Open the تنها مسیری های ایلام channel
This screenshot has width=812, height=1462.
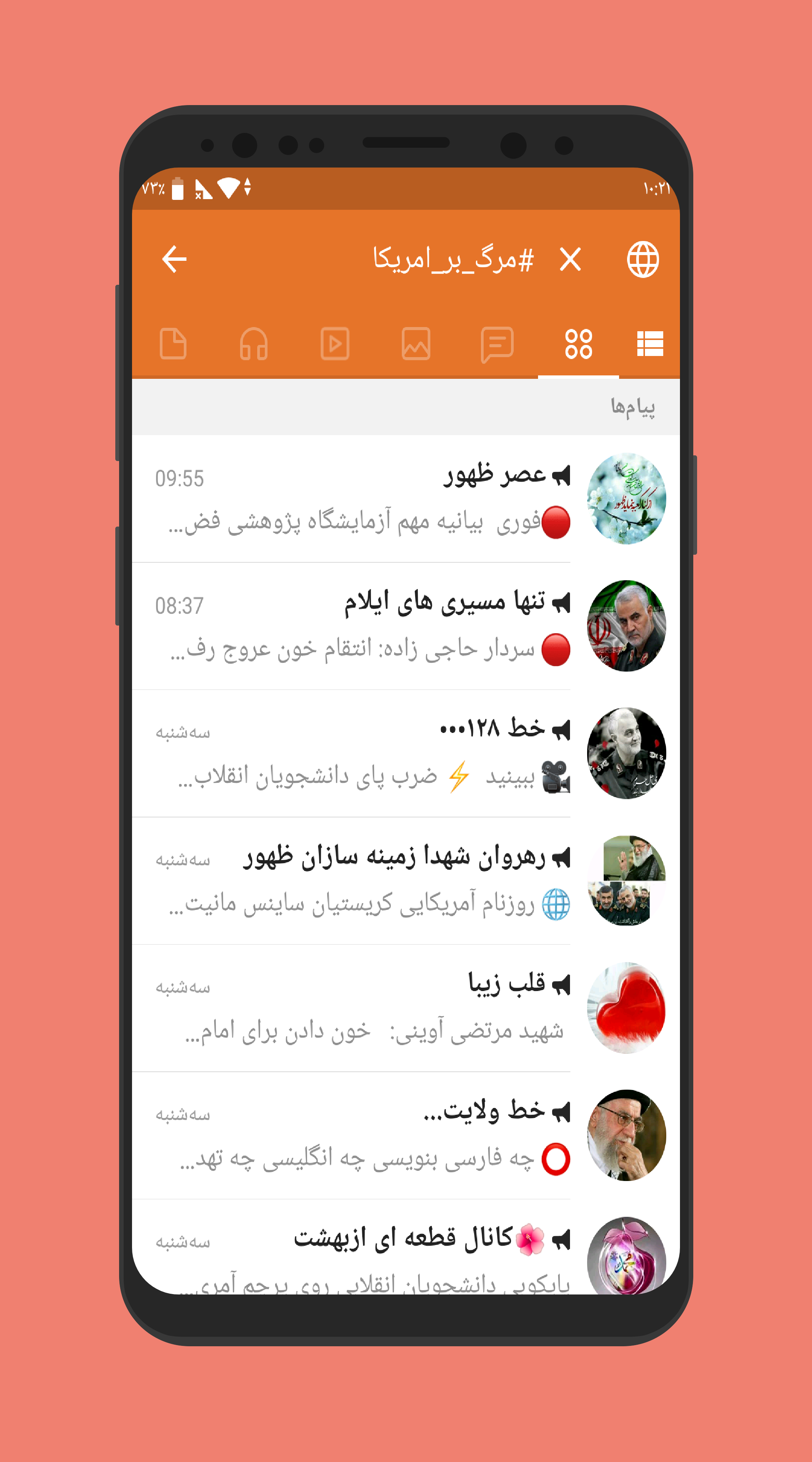click(x=406, y=626)
